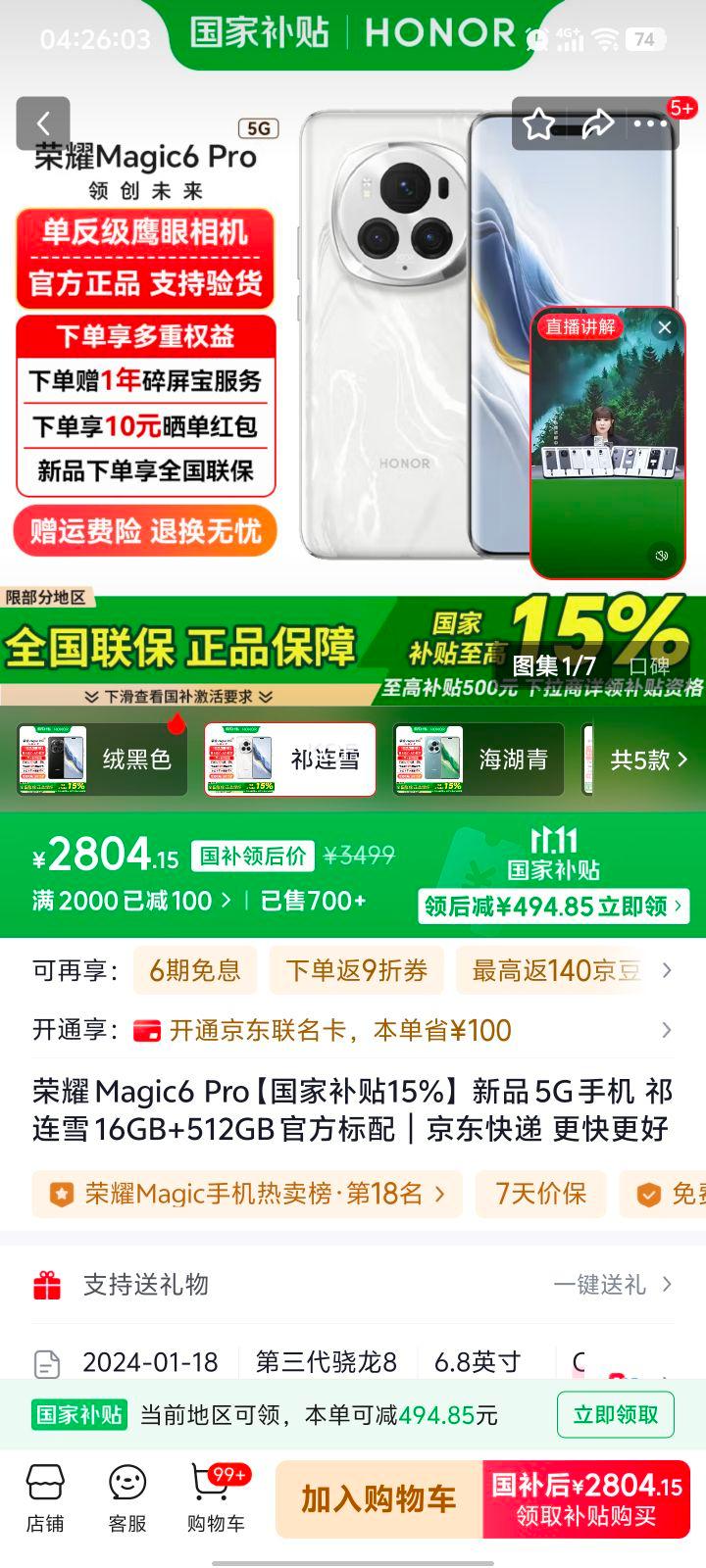Open the 直播讲解 live stream preview

[606, 451]
